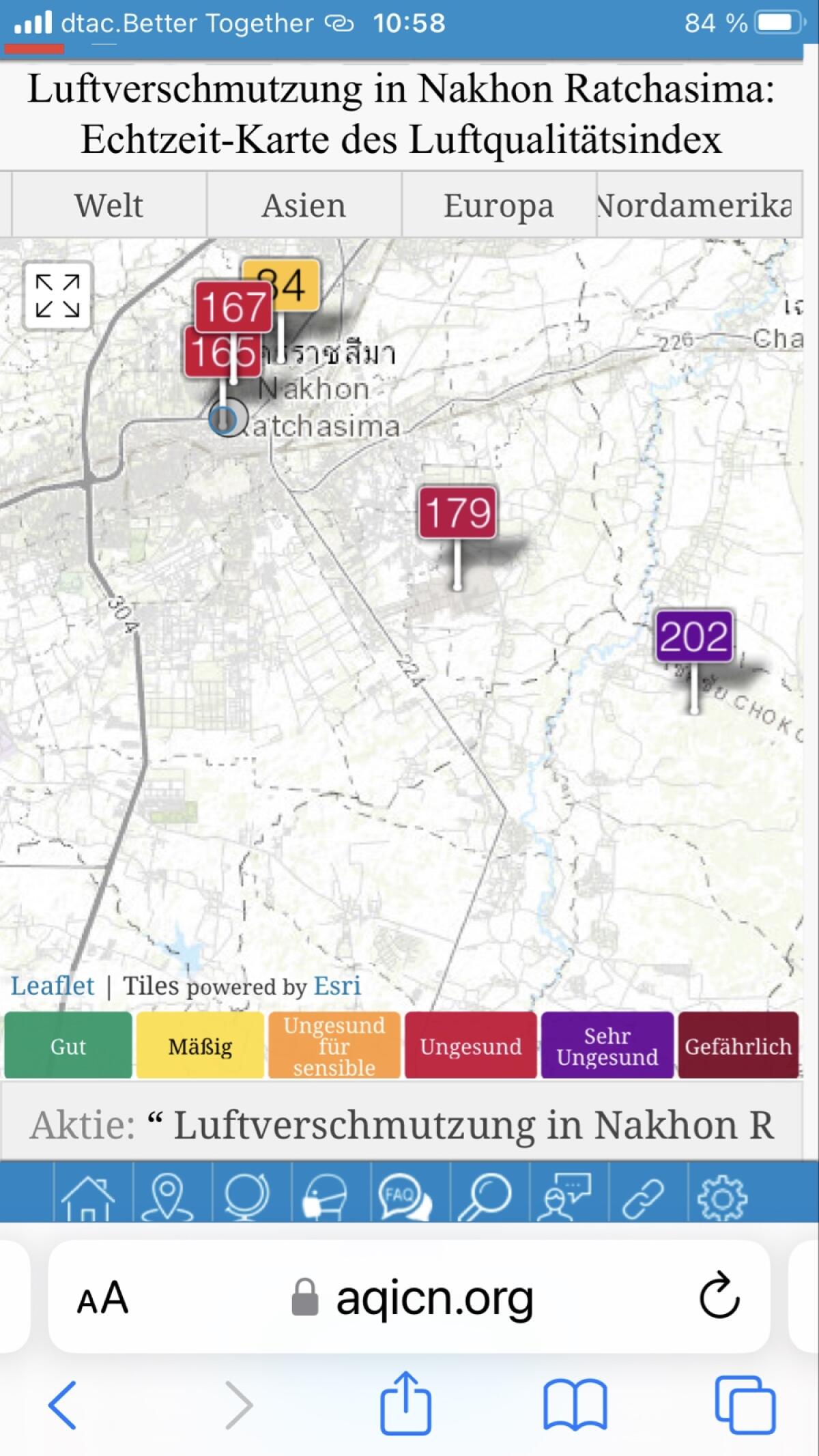The width and height of the screenshot is (819, 1456).
Task: Open the FAQ icon
Action: pyautogui.click(x=405, y=1197)
